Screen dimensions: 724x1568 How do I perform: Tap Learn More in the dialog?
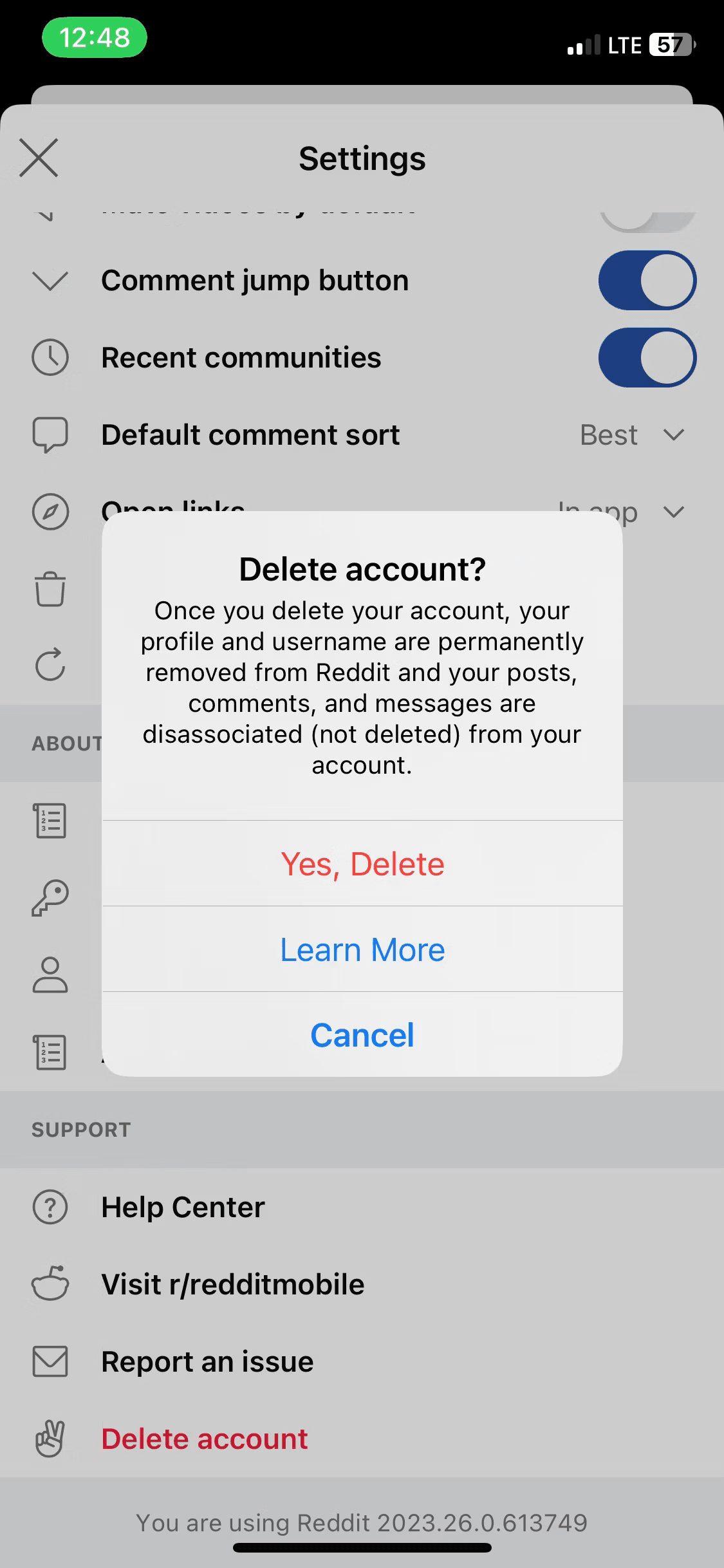362,949
